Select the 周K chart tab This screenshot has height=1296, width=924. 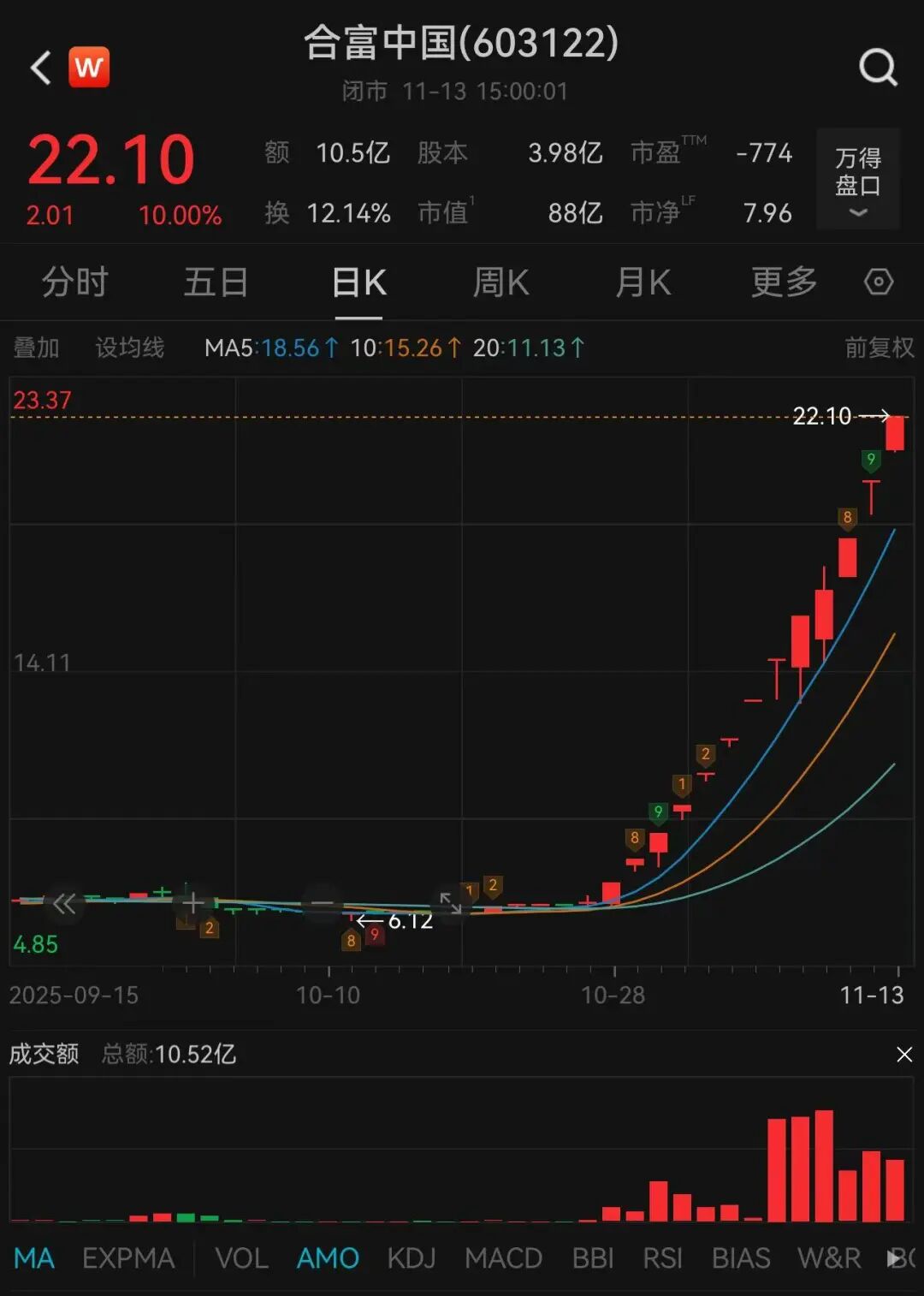tap(501, 282)
